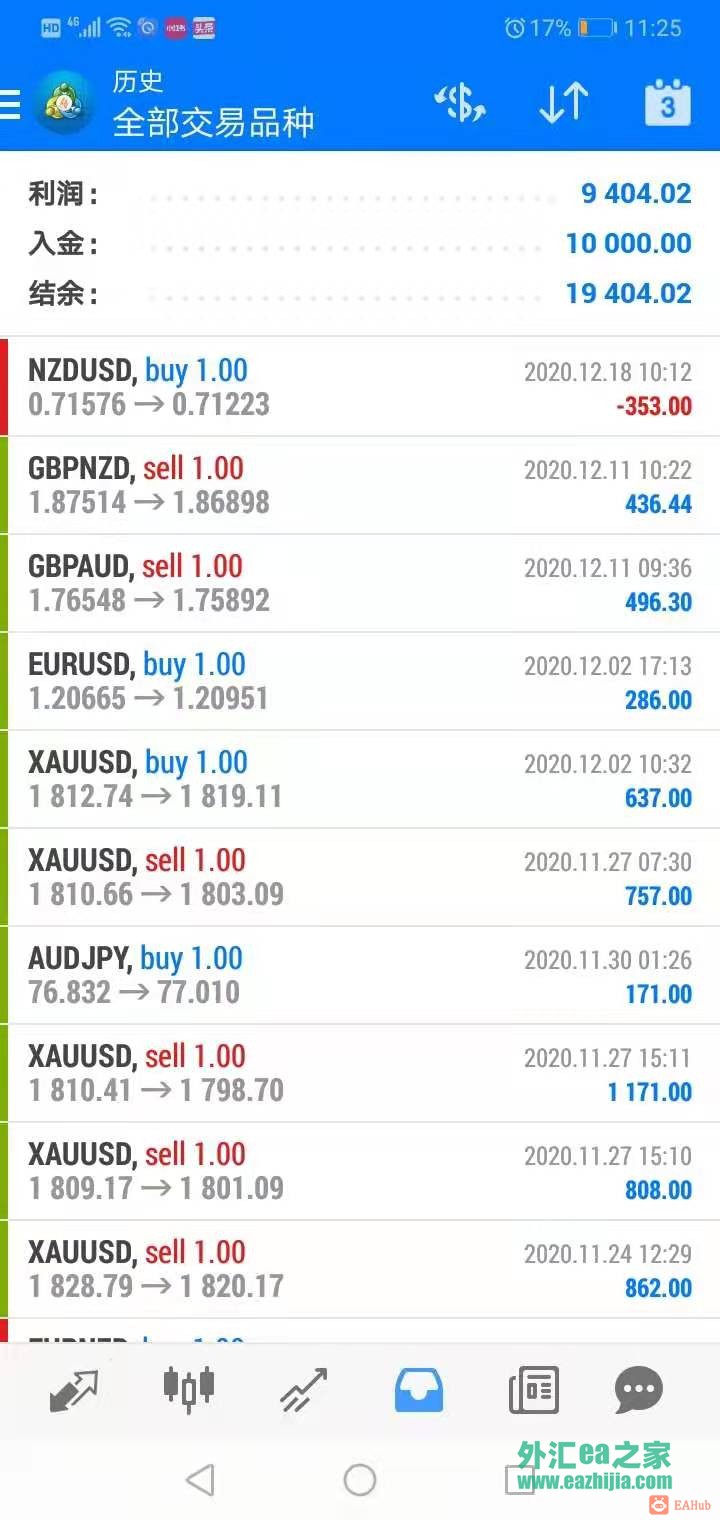Image resolution: width=720 pixels, height=1520 pixels.
Task: Select the GBPNZD sell trade row
Action: point(360,485)
